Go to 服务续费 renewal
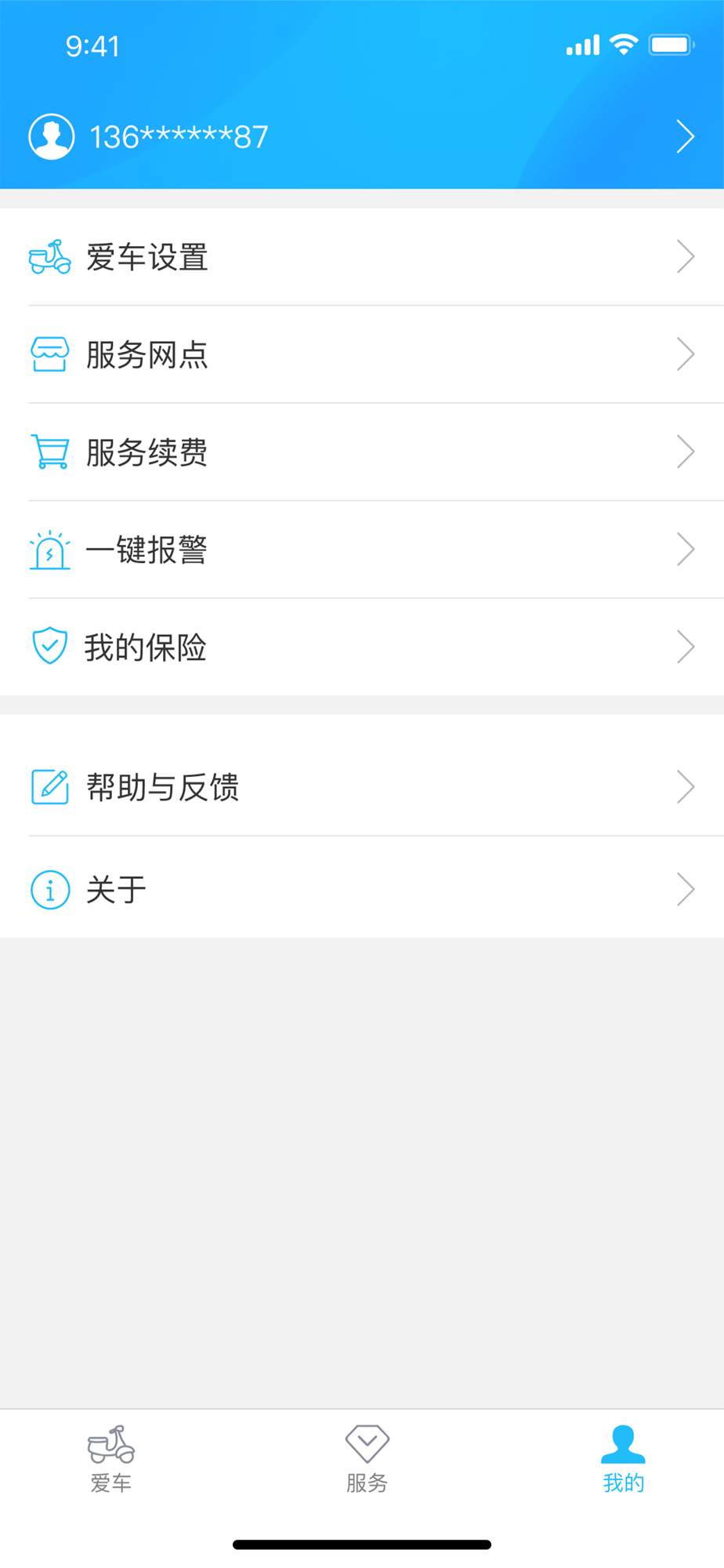The width and height of the screenshot is (724, 1568). tap(360, 452)
